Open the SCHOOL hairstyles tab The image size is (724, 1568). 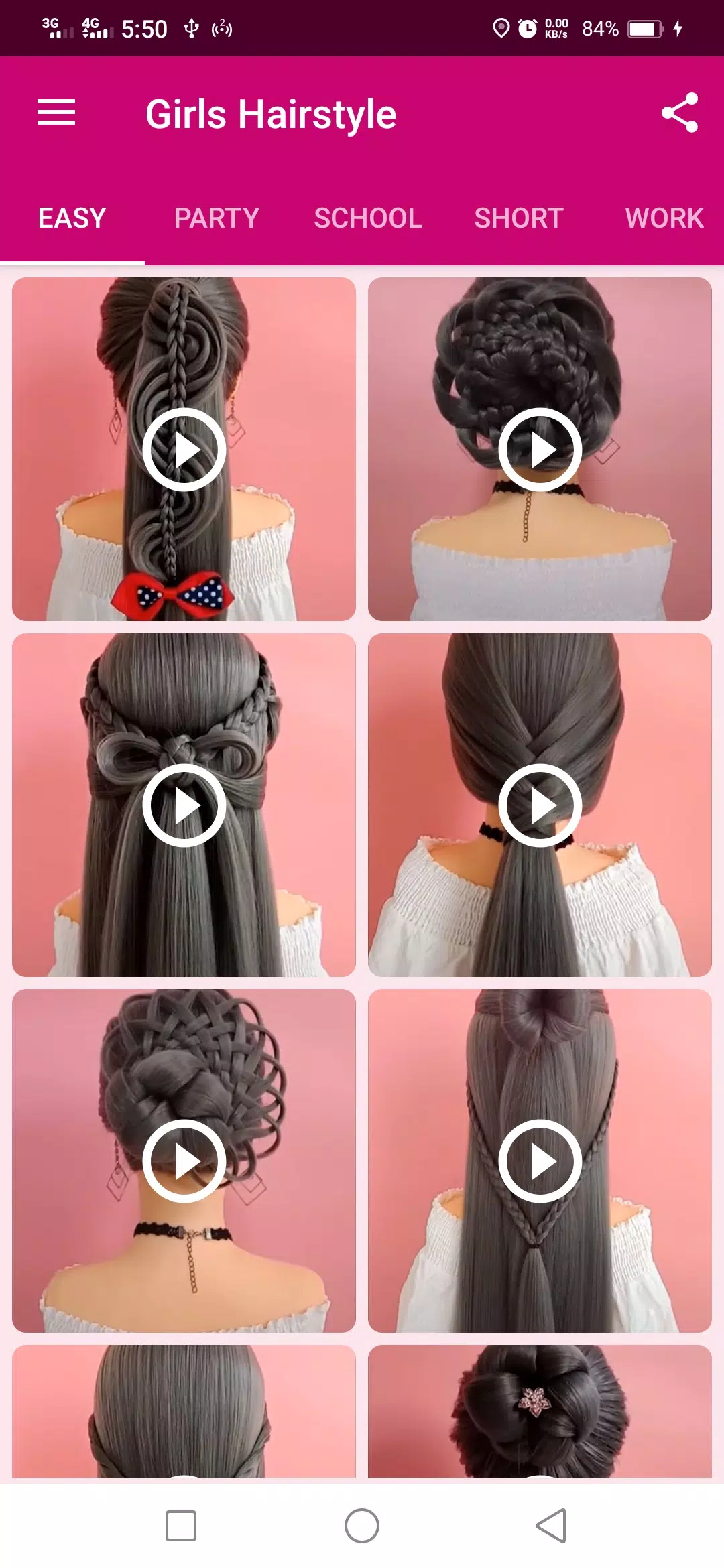coord(368,218)
